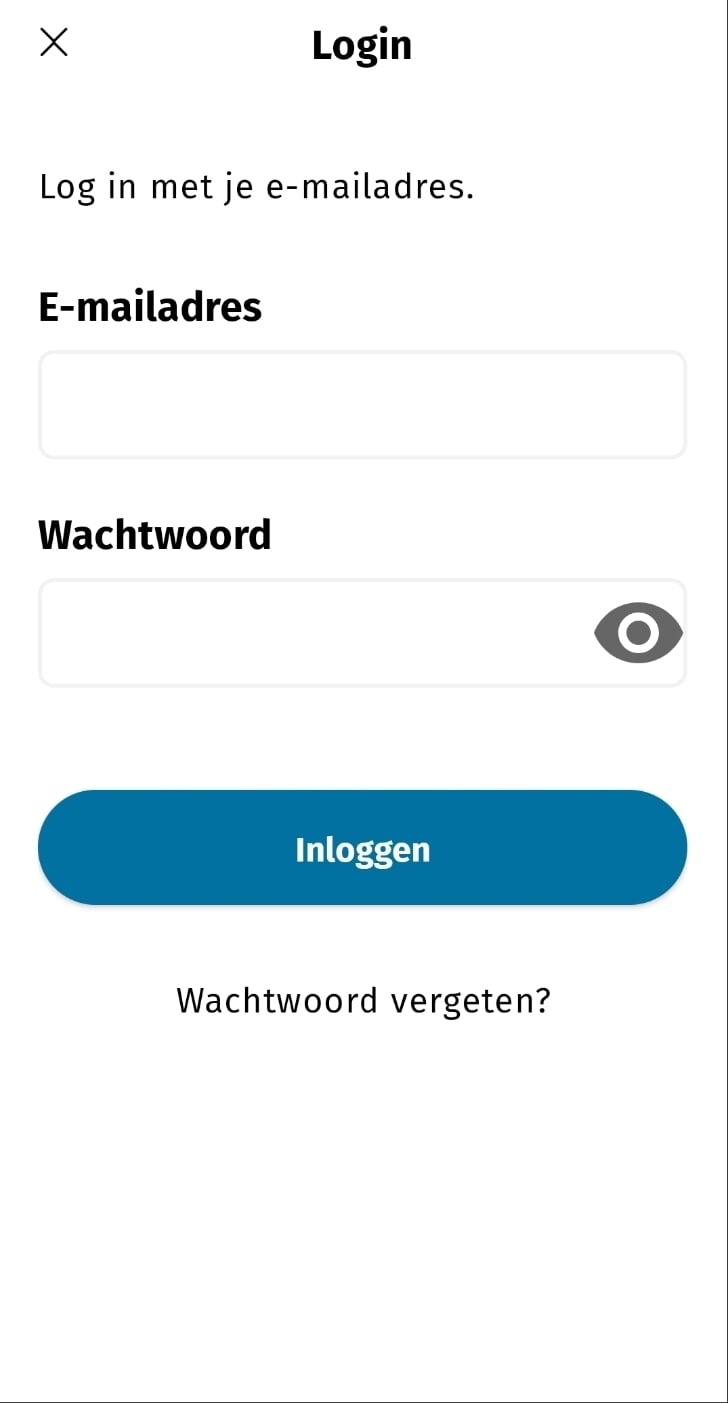Close the Login screen
Screen dimensions: 728x1403
(54, 42)
